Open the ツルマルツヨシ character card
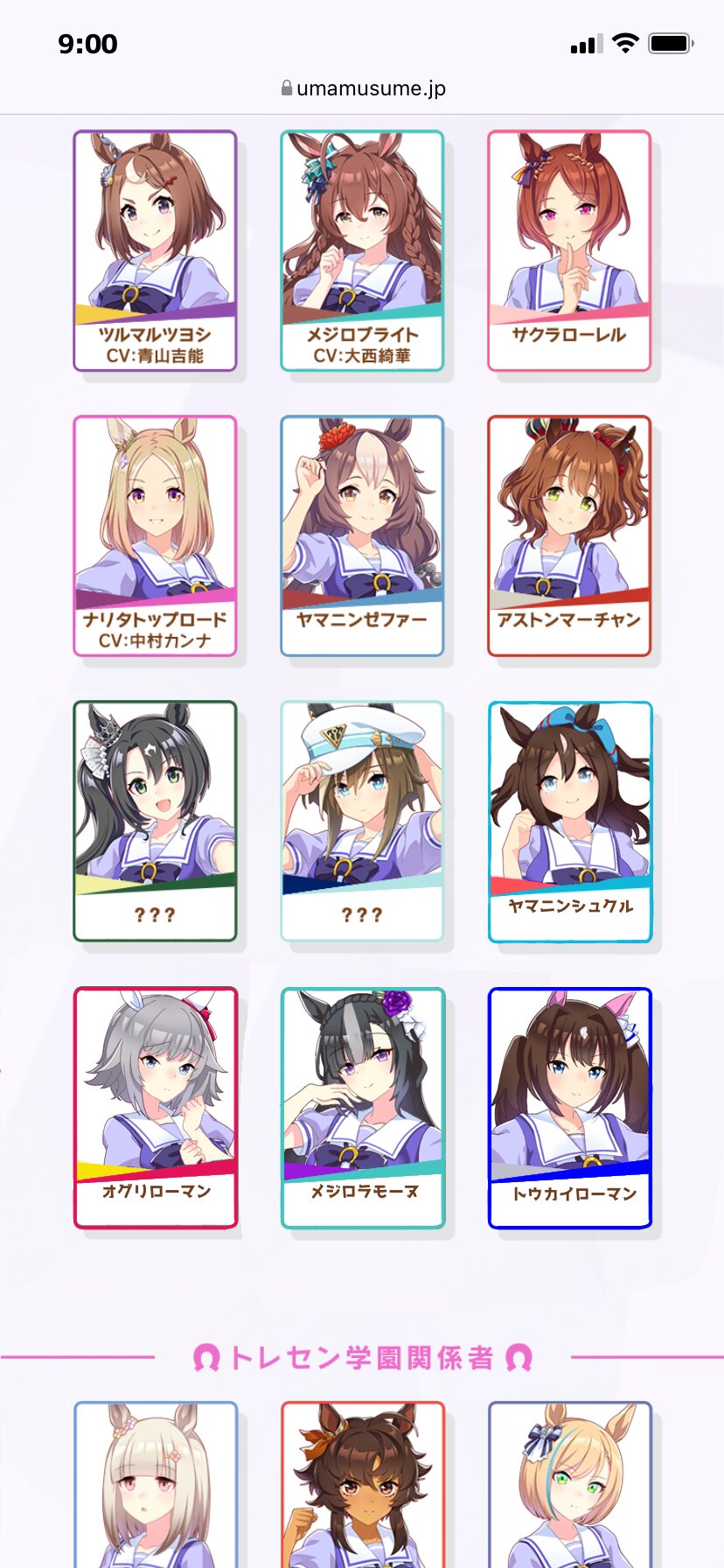This screenshot has height=1568, width=724. tap(155, 251)
